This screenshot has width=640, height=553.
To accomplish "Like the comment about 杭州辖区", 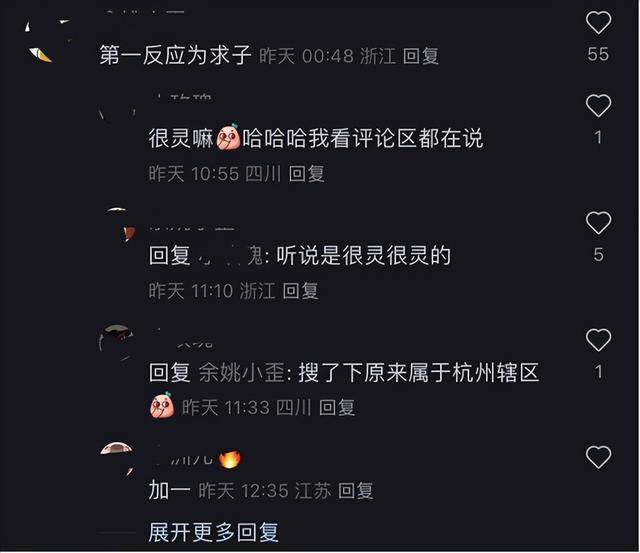I will [x=598, y=340].
